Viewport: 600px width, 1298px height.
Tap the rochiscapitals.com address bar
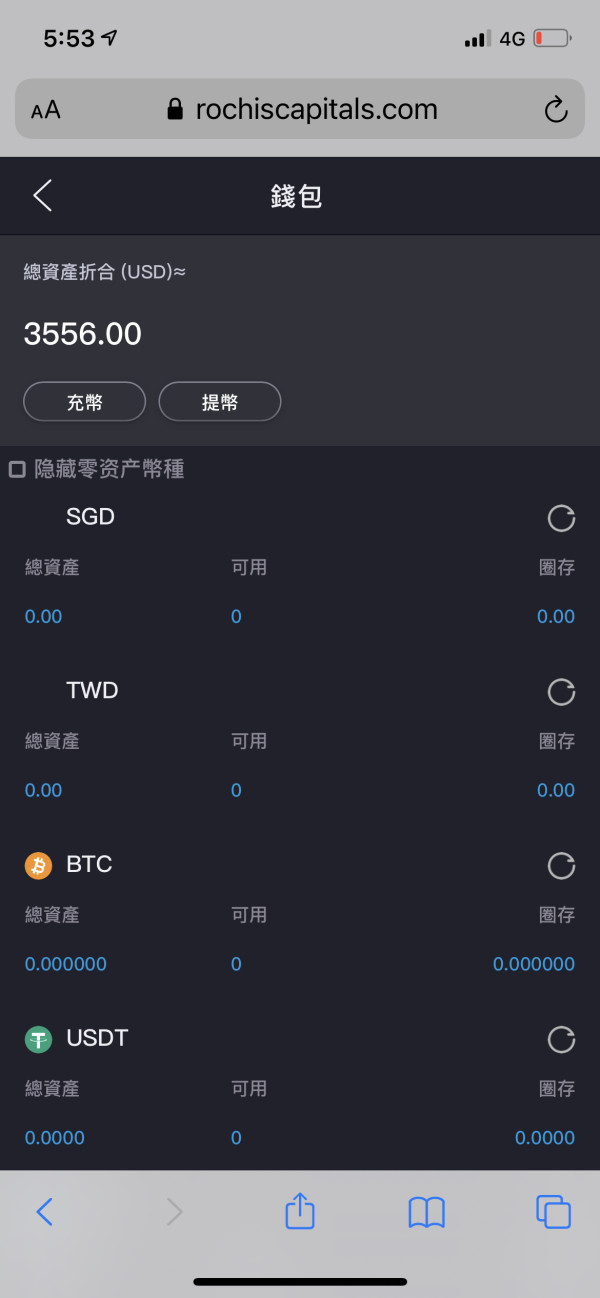(300, 109)
